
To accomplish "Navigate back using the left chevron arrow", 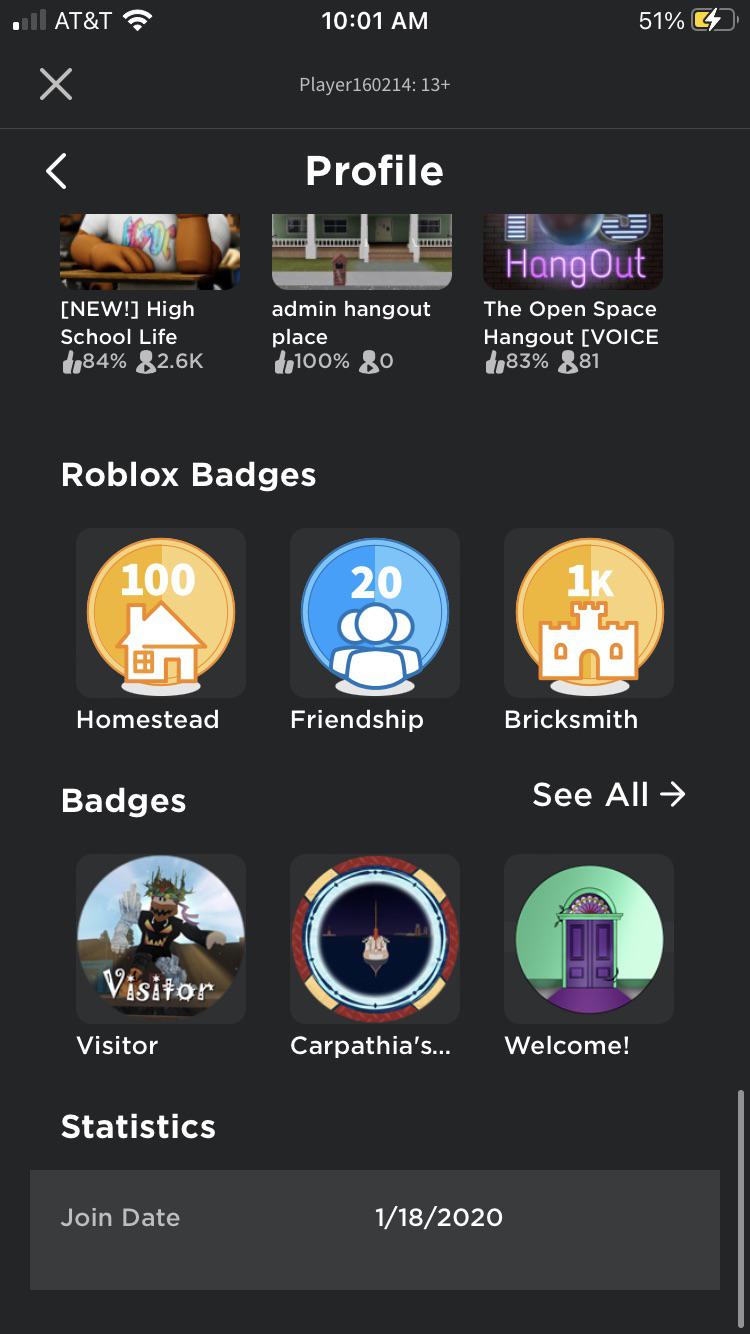I will [56, 170].
